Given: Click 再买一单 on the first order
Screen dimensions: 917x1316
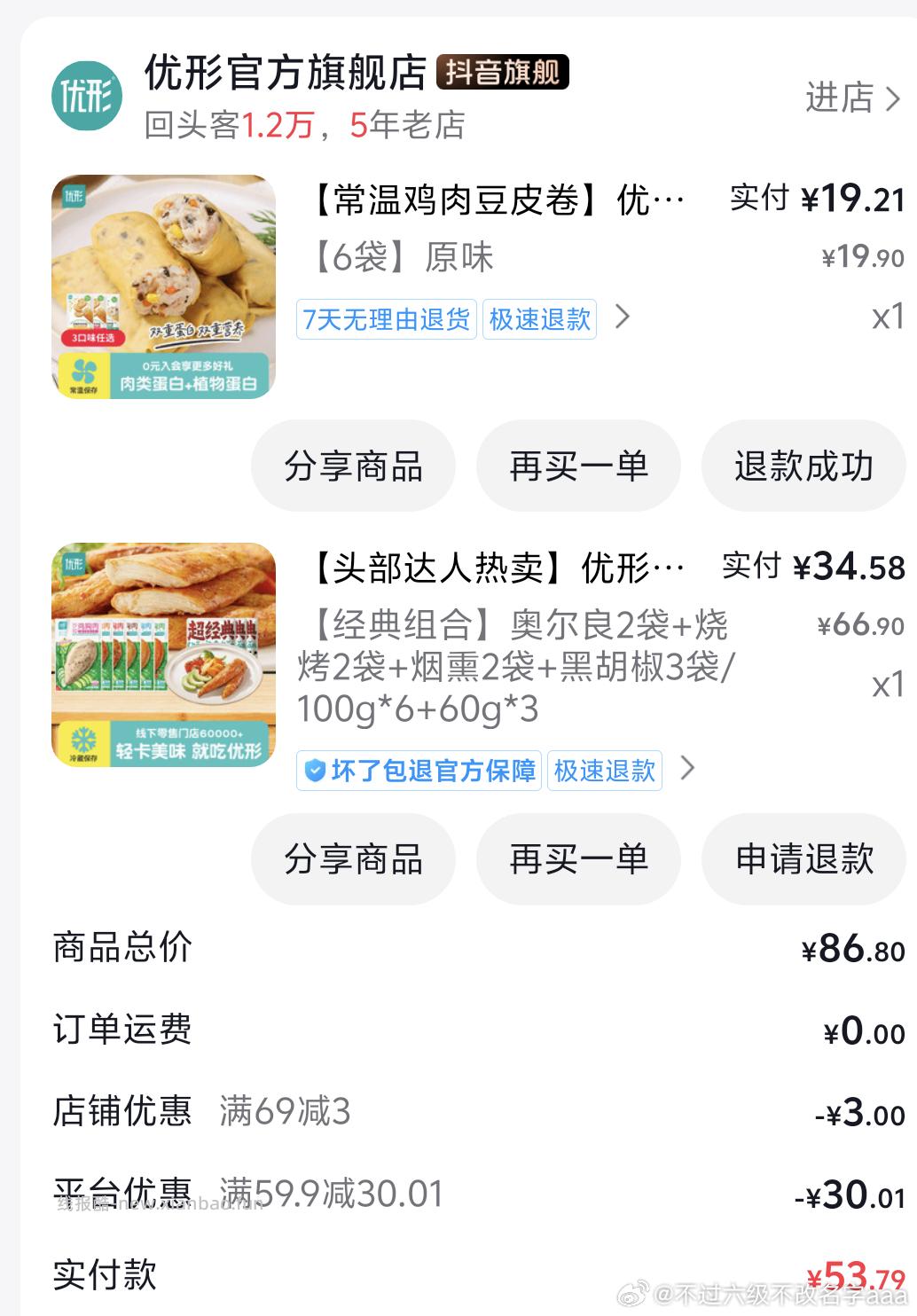Looking at the screenshot, I should [x=577, y=465].
